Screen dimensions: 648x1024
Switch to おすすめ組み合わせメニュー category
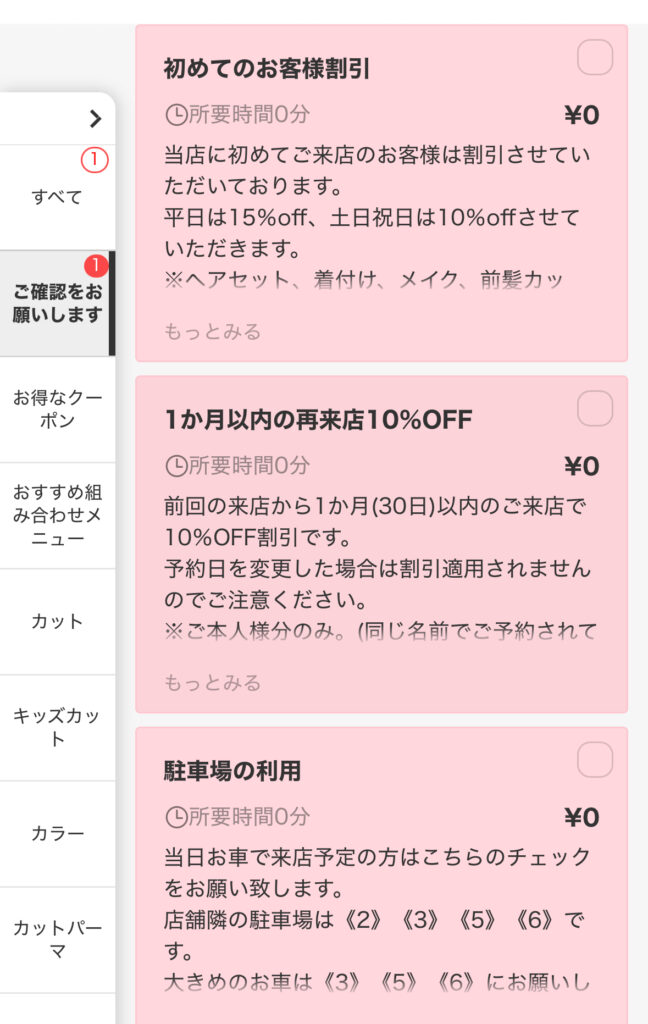point(57,515)
